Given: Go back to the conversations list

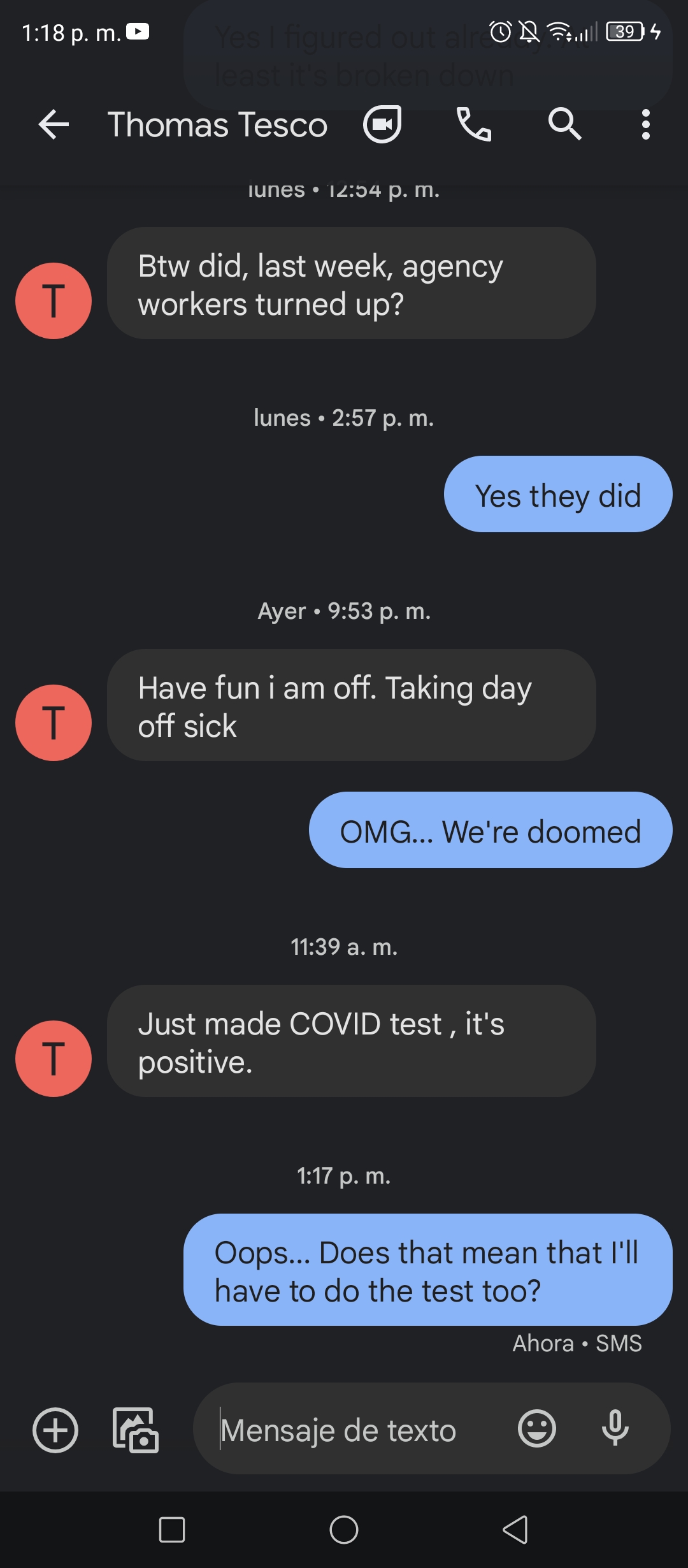Looking at the screenshot, I should point(54,124).
